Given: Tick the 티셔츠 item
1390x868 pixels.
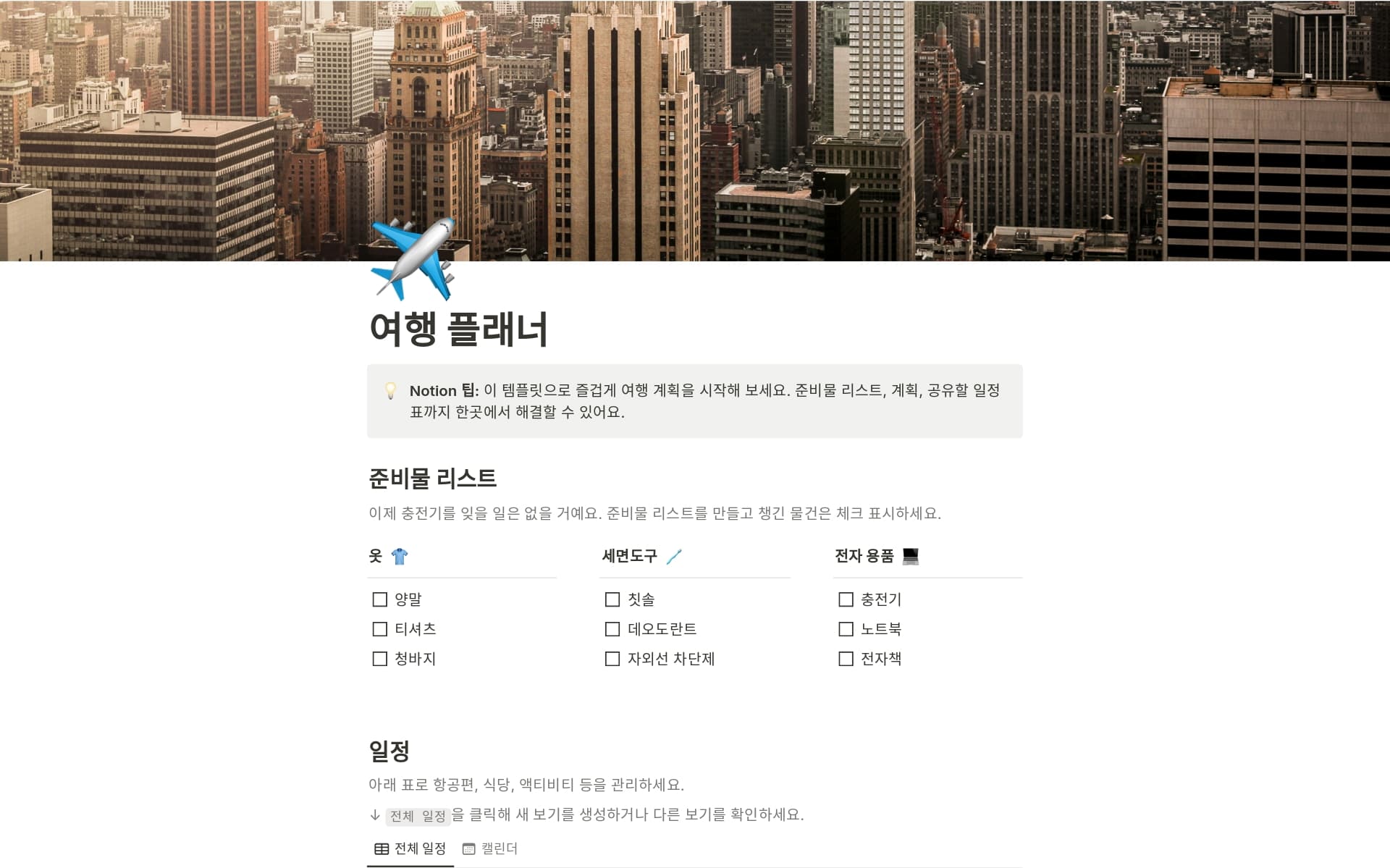Looking at the screenshot, I should point(379,629).
